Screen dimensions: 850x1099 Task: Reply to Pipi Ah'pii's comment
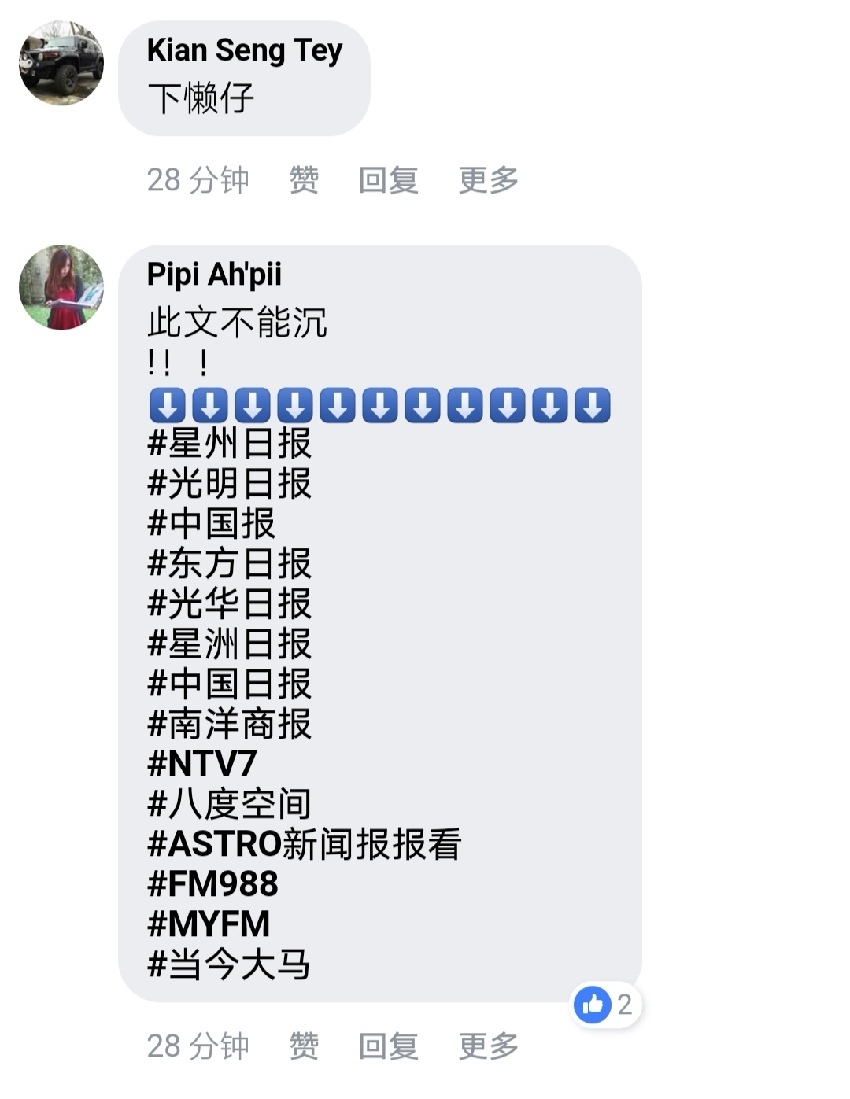click(388, 1046)
